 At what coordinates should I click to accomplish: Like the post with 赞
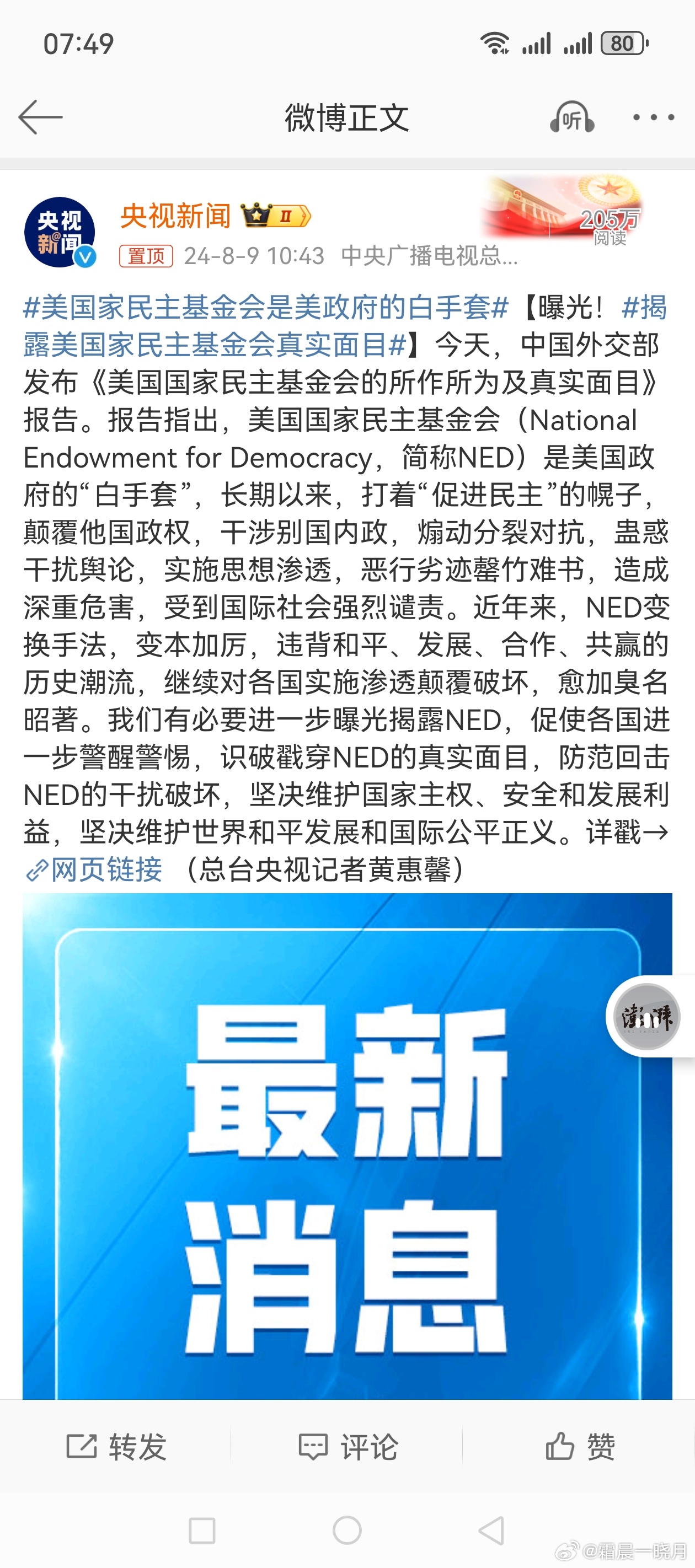tap(579, 1446)
